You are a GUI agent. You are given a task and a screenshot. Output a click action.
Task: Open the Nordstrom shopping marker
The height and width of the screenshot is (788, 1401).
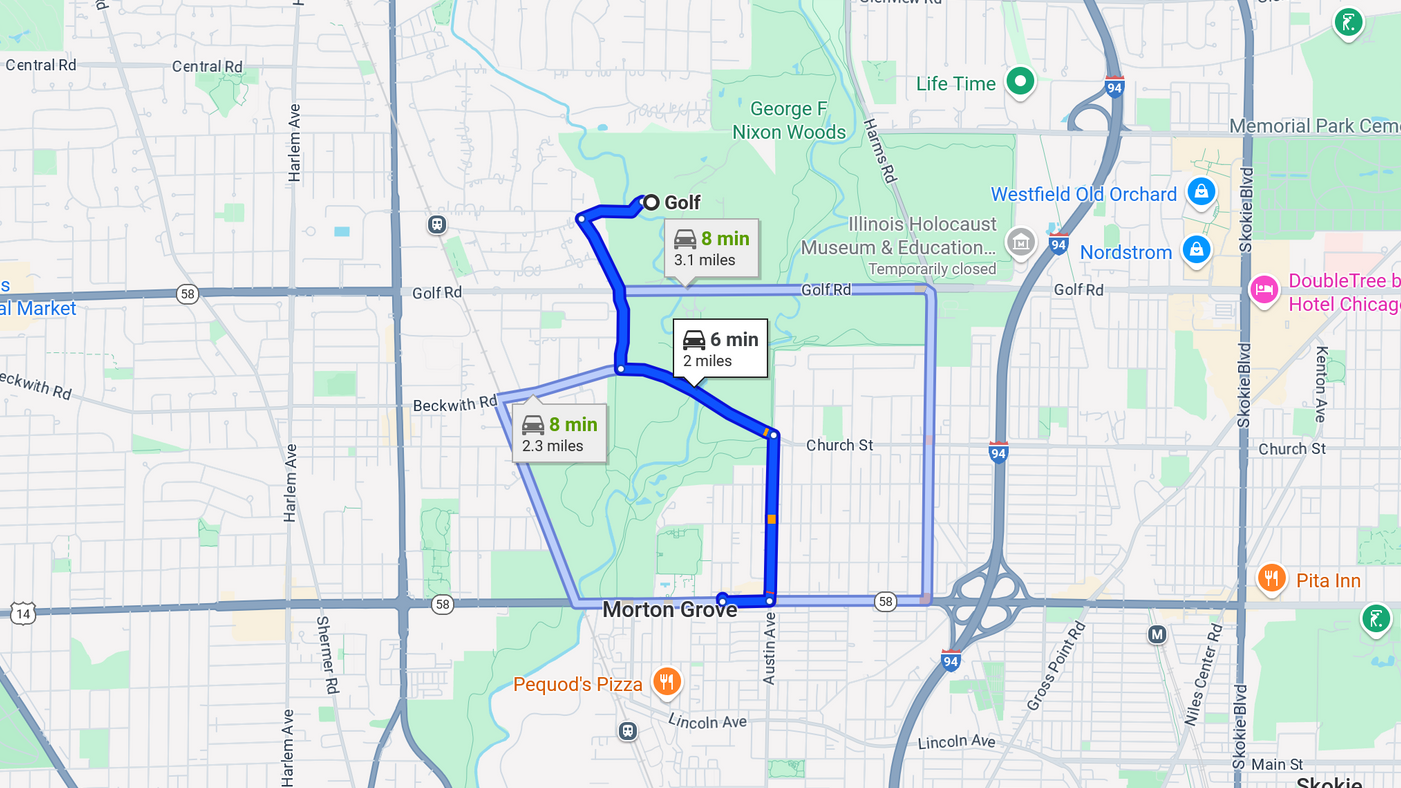1196,250
